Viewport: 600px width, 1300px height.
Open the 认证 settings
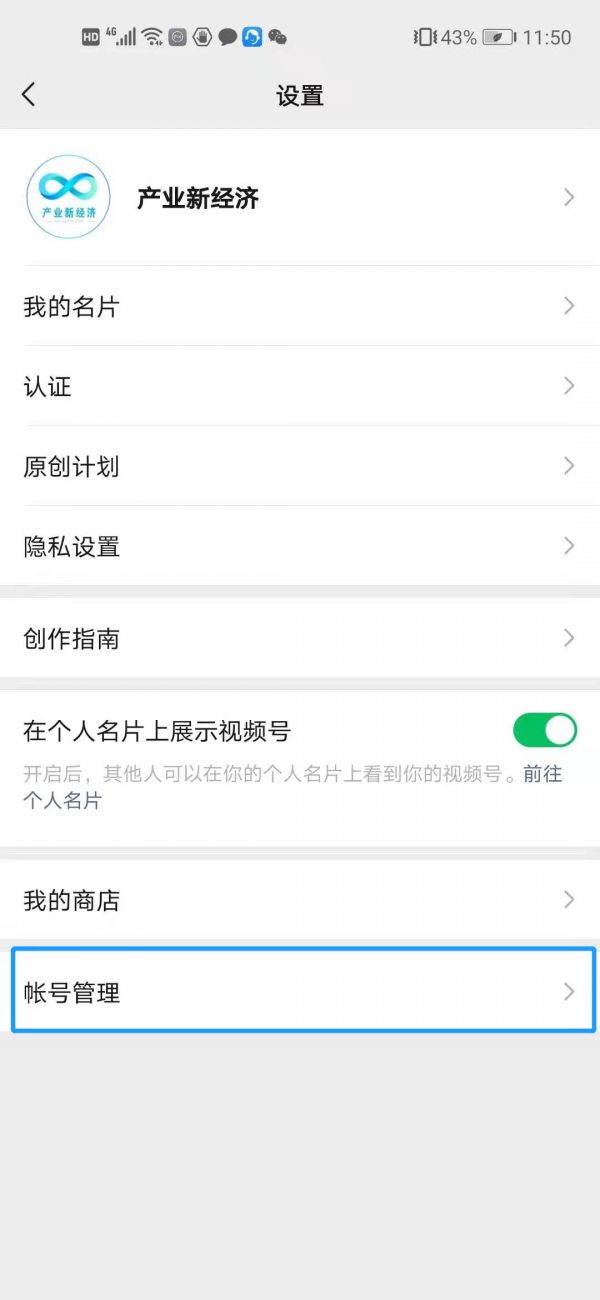tap(300, 386)
